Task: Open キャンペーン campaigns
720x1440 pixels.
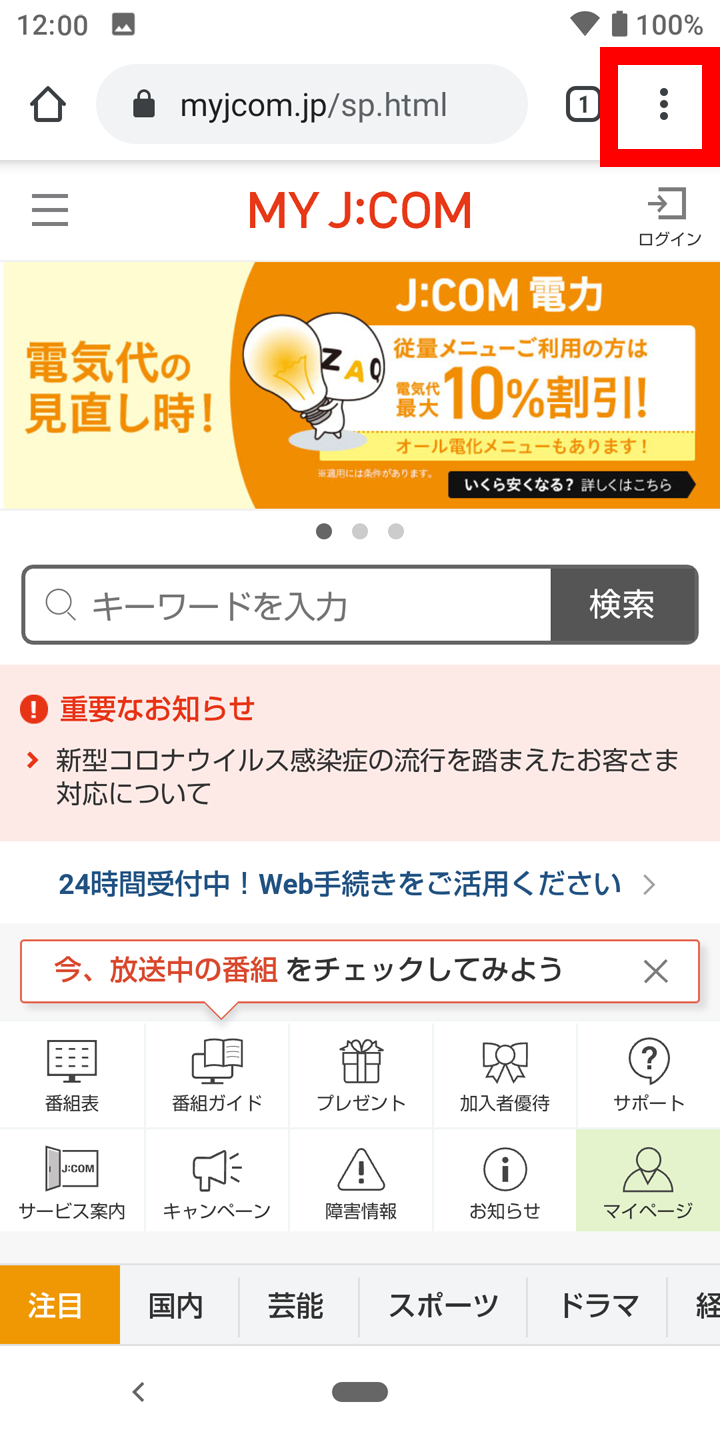Action: (x=217, y=1183)
